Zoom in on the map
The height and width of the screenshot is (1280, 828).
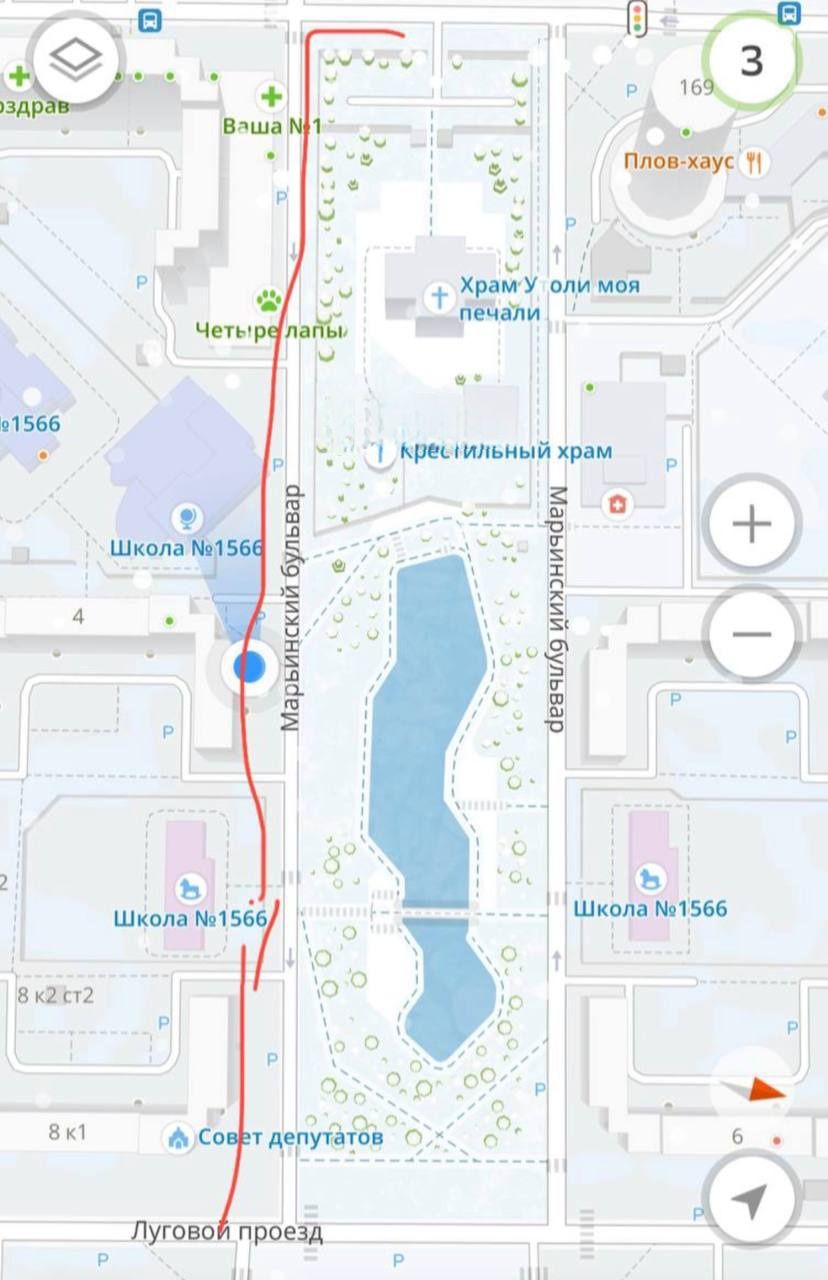tap(751, 524)
